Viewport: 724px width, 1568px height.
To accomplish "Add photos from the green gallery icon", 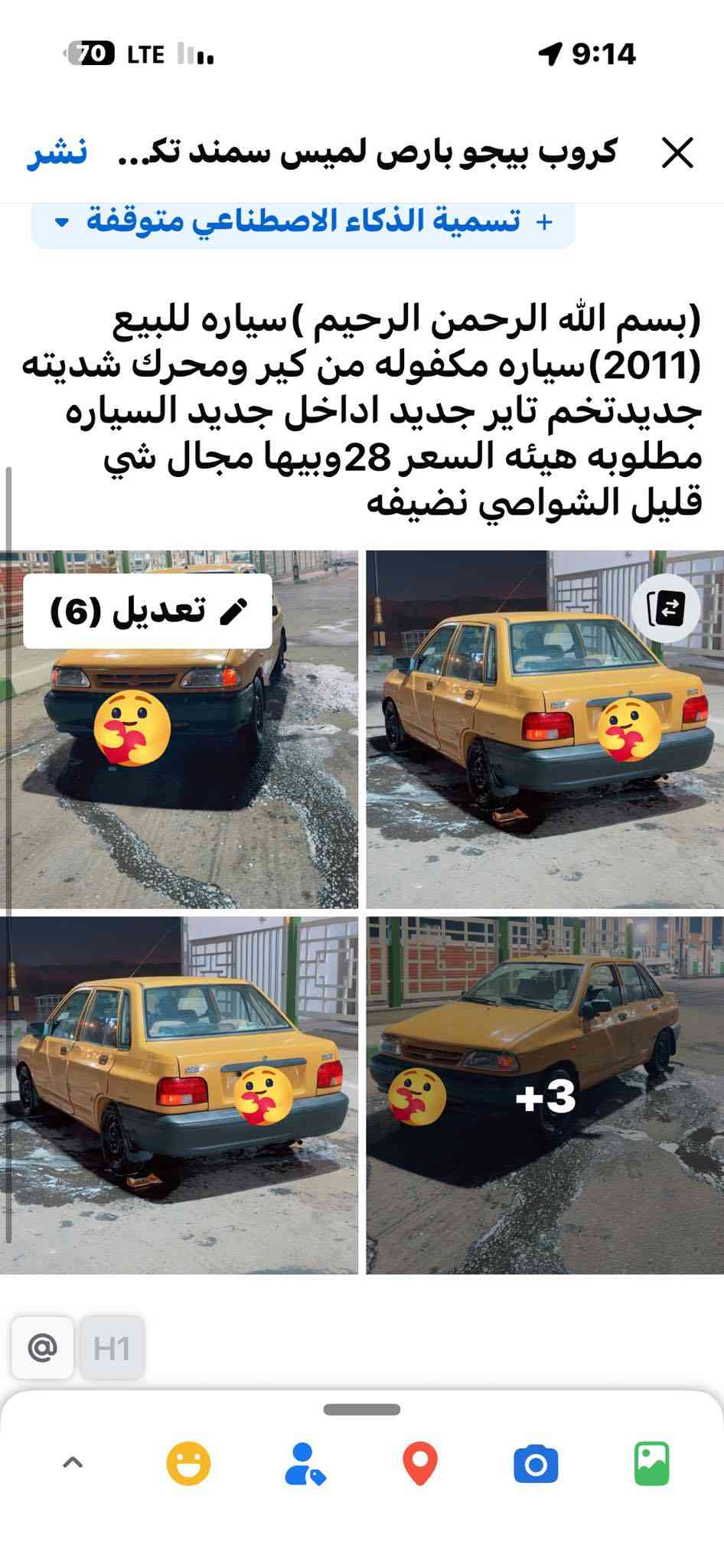I will tap(652, 1463).
